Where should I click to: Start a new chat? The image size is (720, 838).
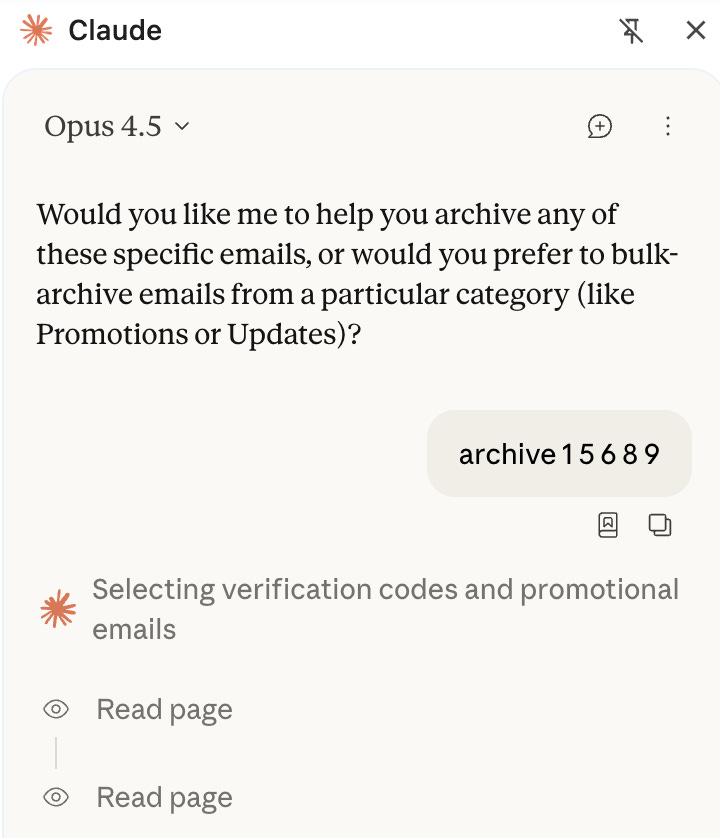point(599,126)
